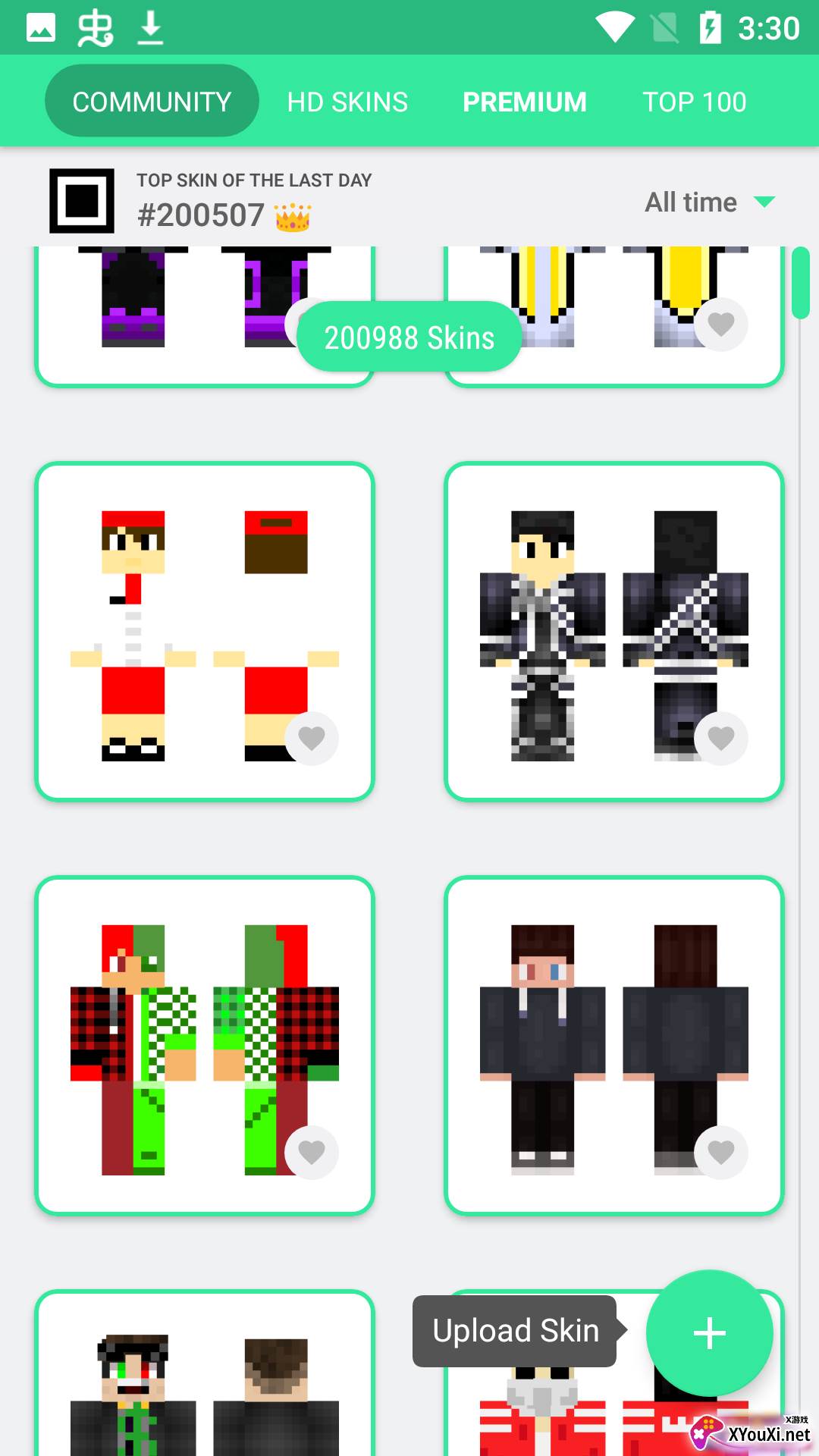Like the dark hoodie boy skin
This screenshot has height=1456, width=819.
(721, 1152)
